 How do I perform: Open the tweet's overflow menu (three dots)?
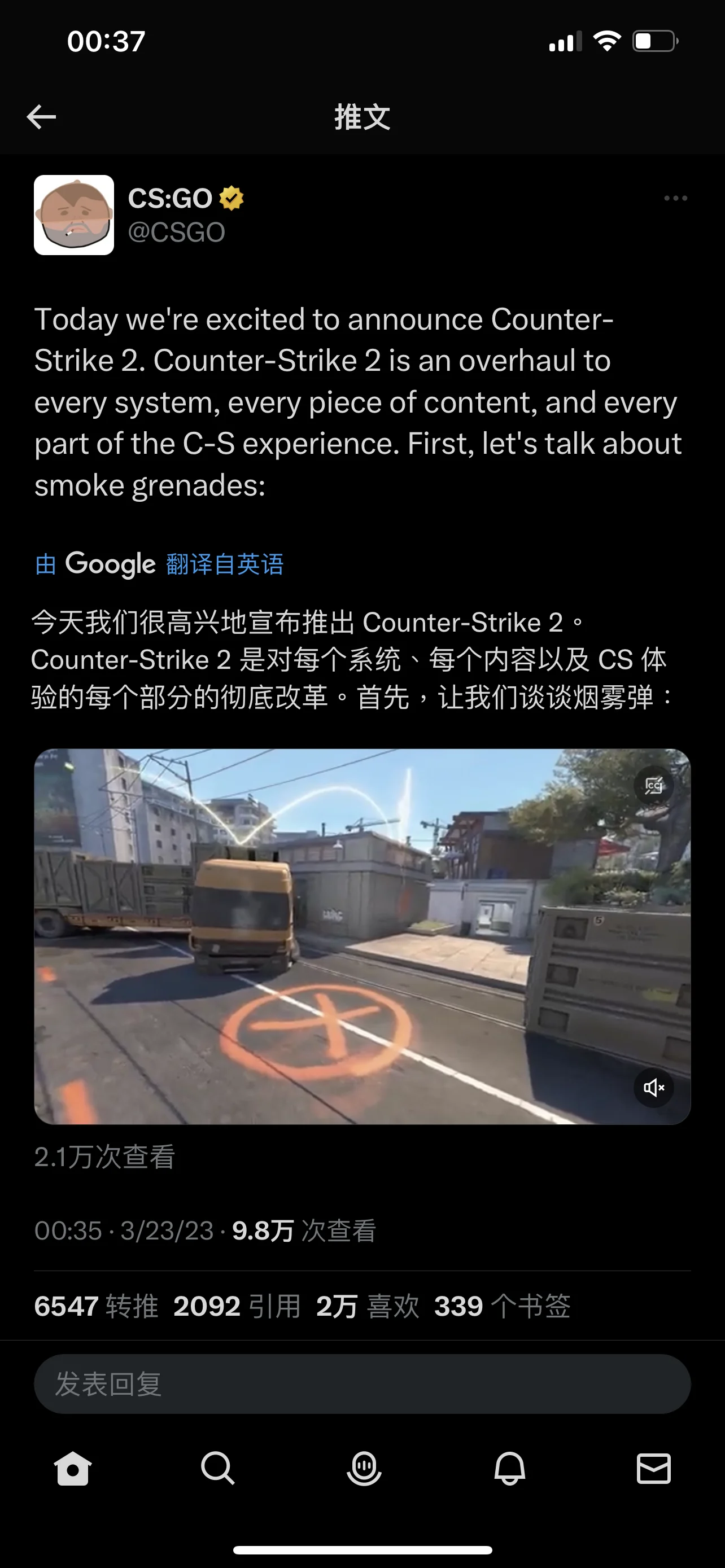click(675, 199)
